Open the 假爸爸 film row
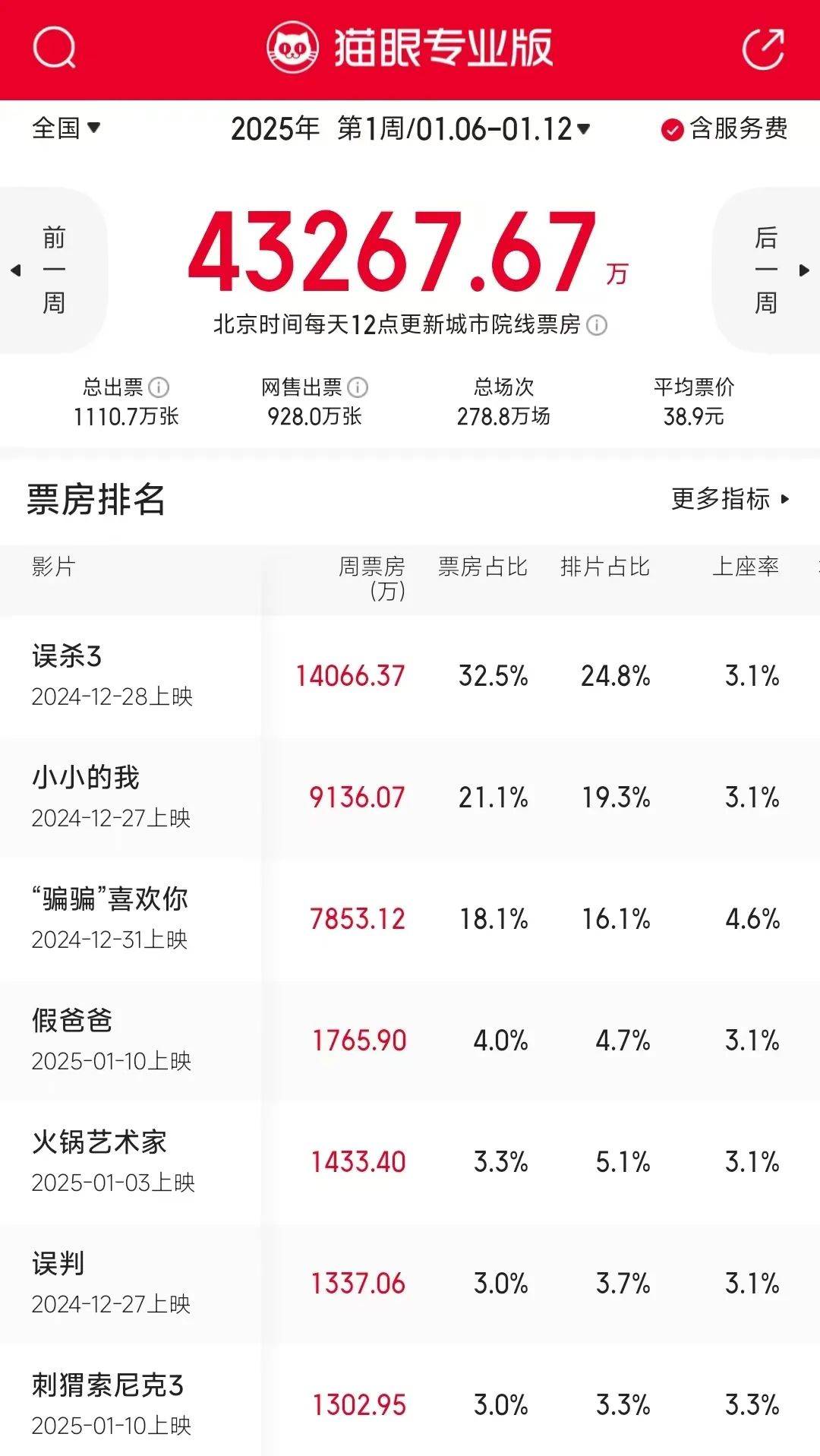Viewport: 820px width, 1456px height. [x=410, y=1041]
